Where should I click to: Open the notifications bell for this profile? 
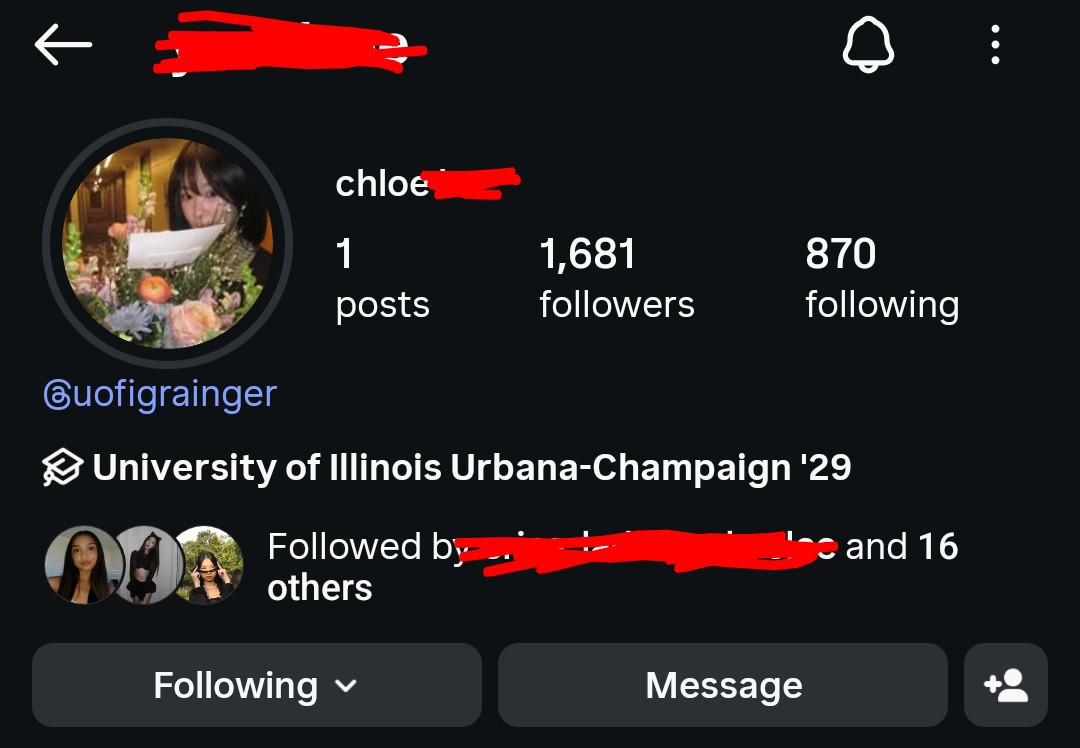point(868,45)
